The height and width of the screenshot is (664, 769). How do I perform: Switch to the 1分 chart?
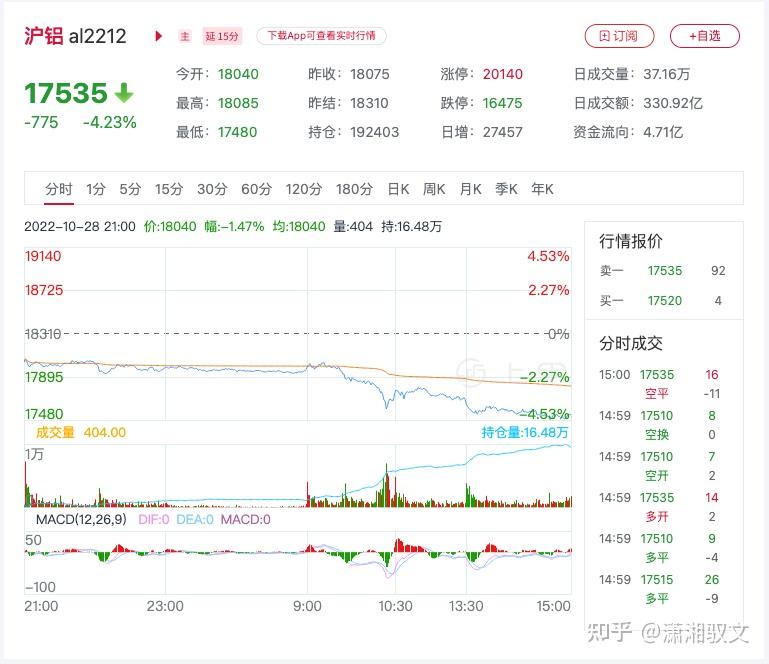[x=96, y=189]
